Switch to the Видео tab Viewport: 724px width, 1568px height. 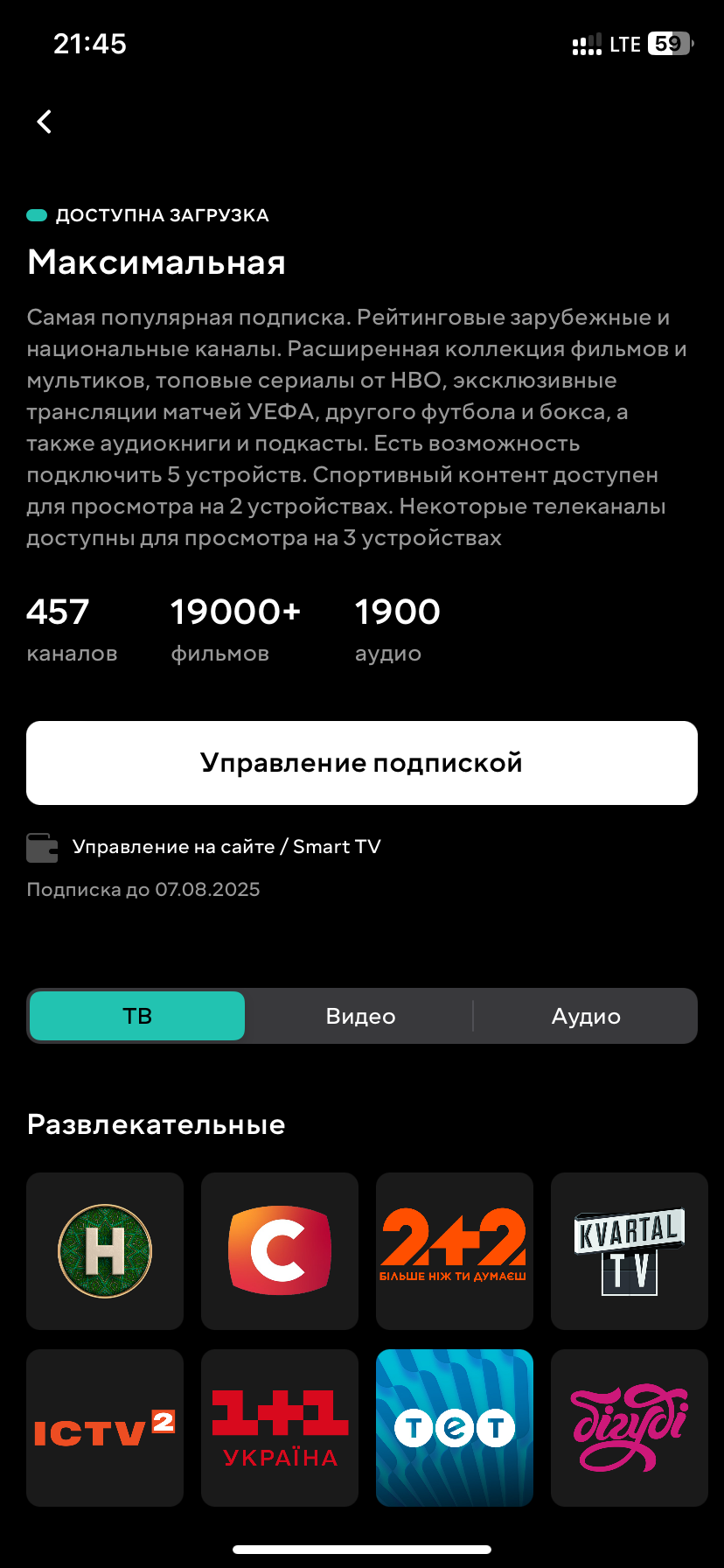[x=360, y=1016]
